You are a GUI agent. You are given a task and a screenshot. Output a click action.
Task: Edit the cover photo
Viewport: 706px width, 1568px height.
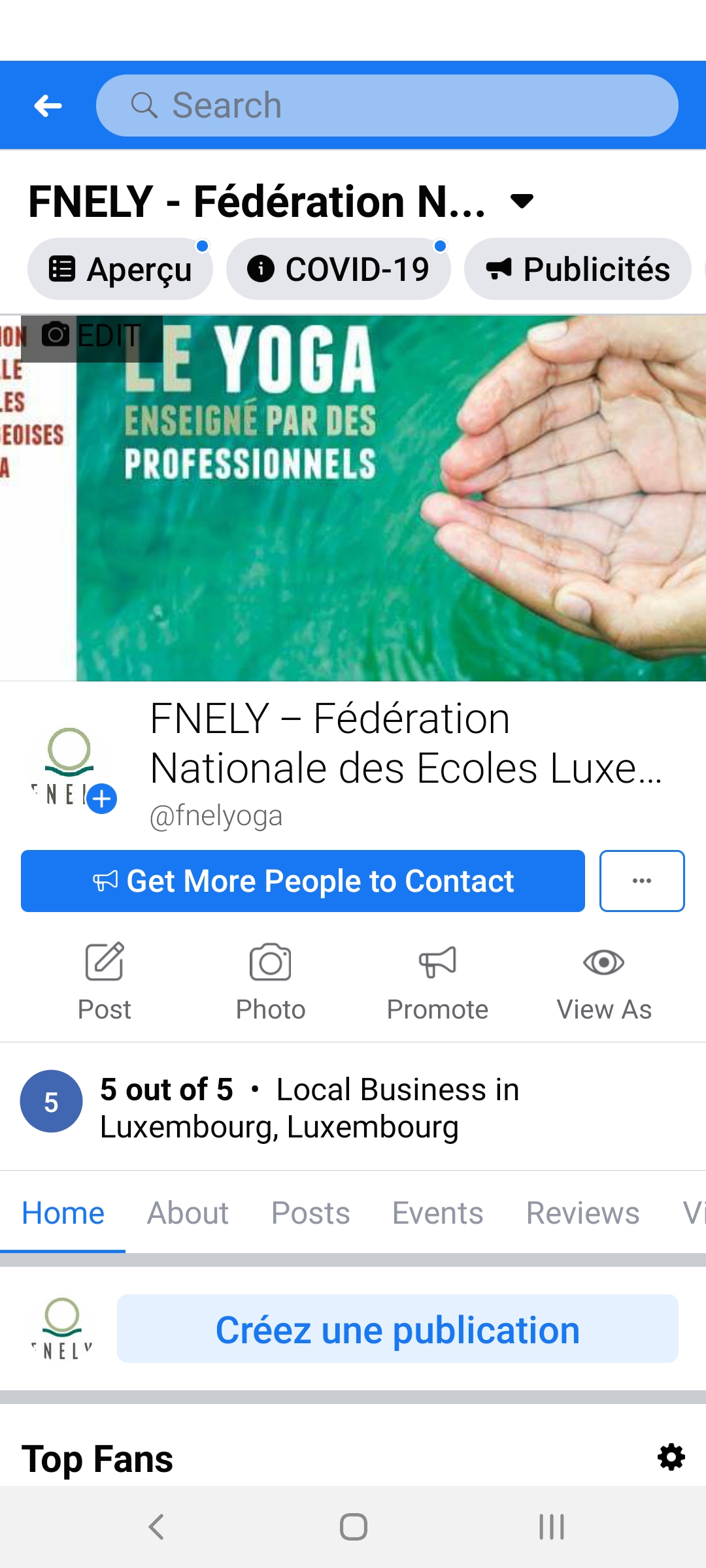(x=92, y=336)
